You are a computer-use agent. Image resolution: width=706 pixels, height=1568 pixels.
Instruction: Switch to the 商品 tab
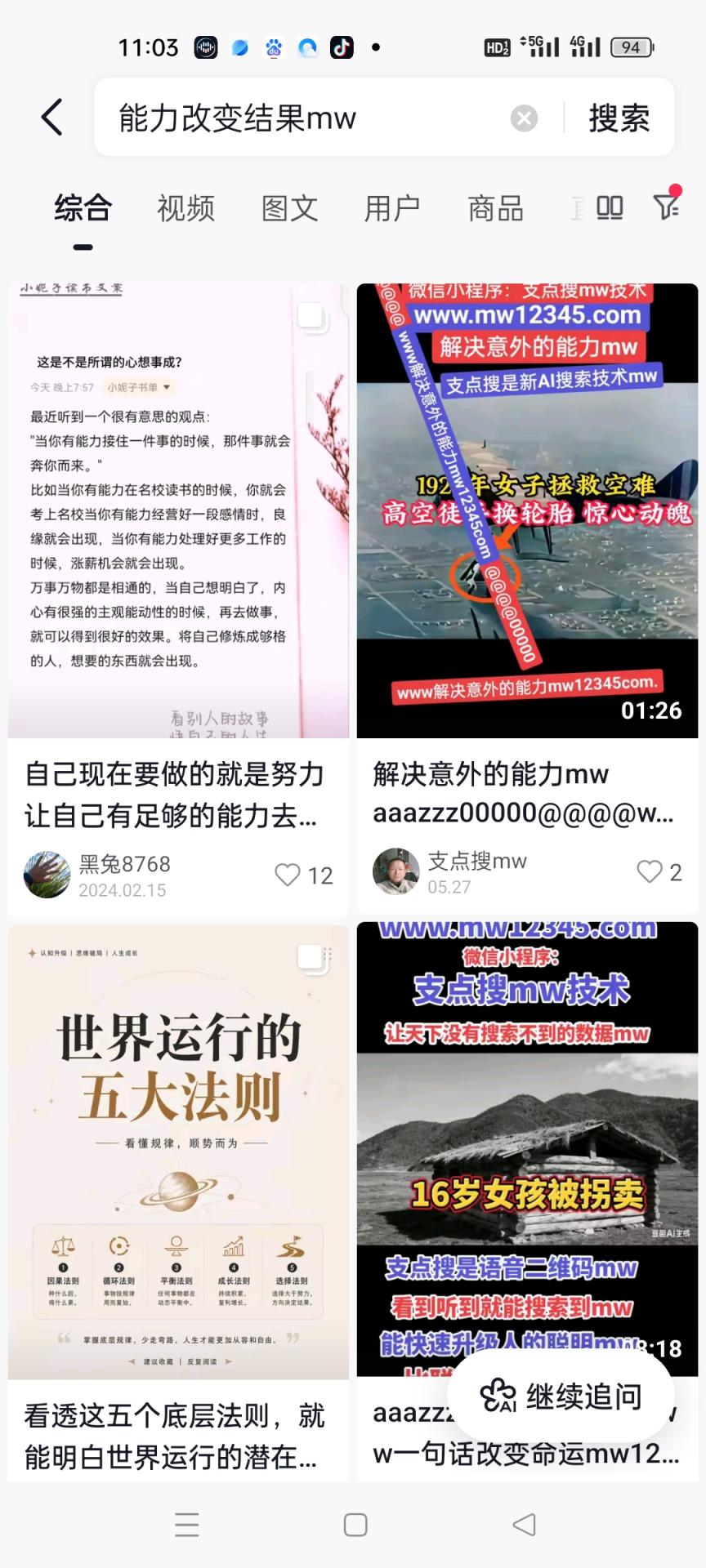click(x=495, y=209)
